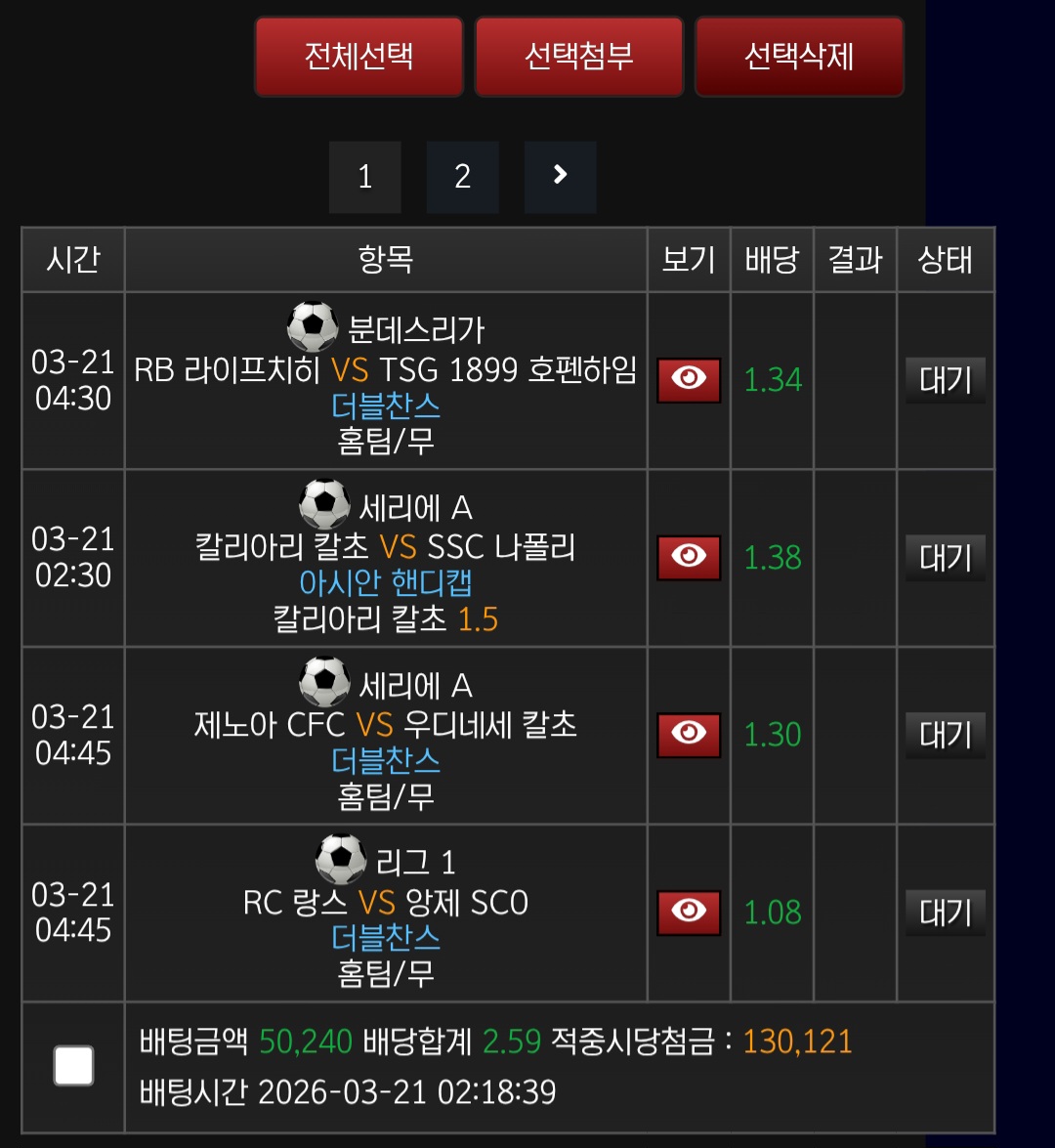View details for RB 라이프치히 match
1055x1148 pixels.
689,380
